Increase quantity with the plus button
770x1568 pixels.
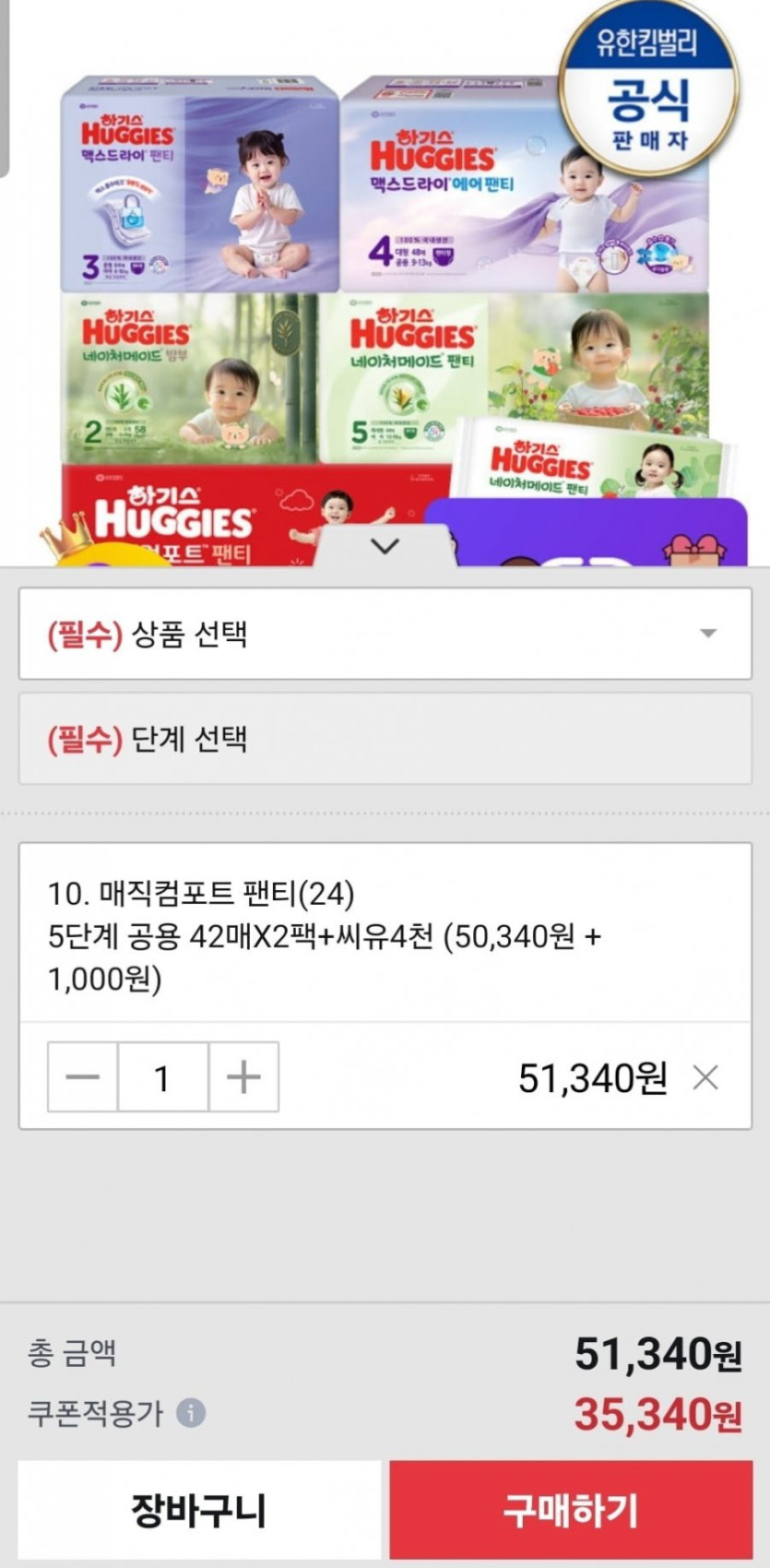click(243, 1076)
